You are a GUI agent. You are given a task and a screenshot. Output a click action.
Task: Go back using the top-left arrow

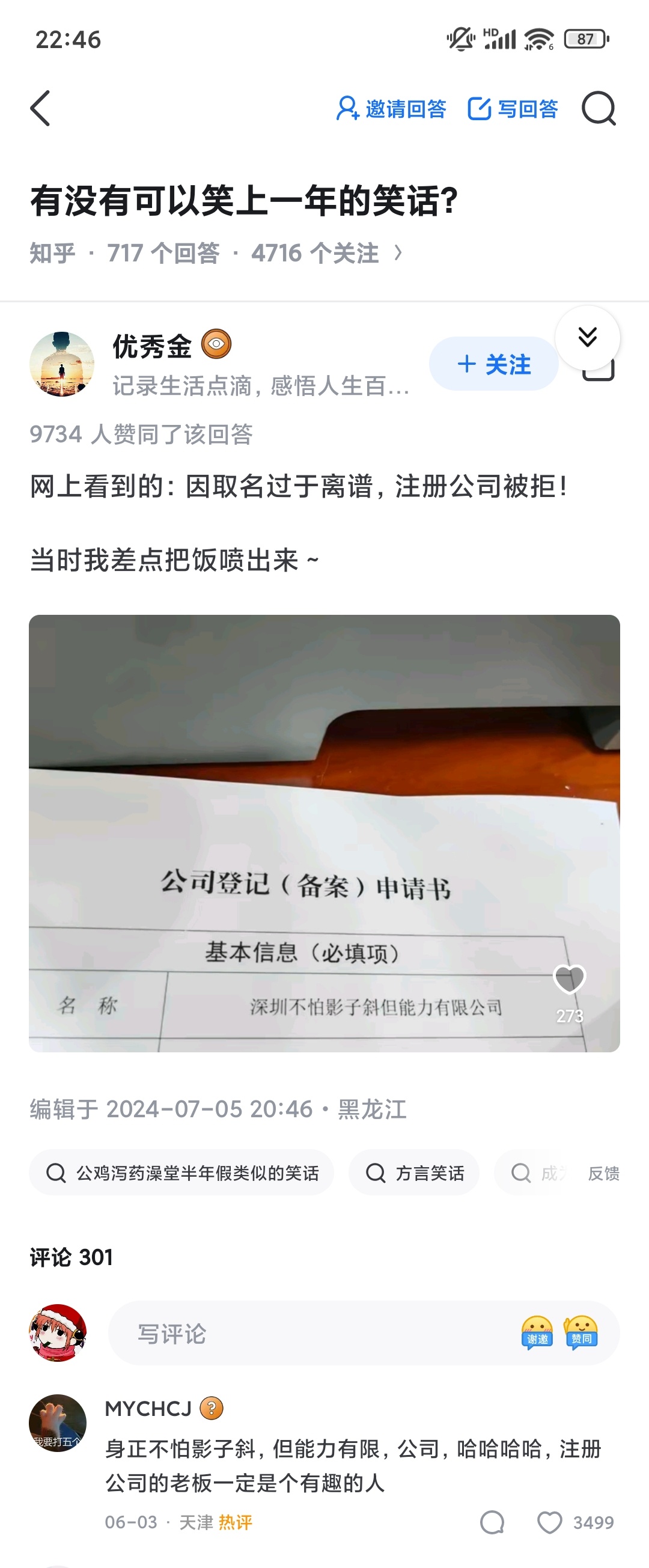pos(40,109)
